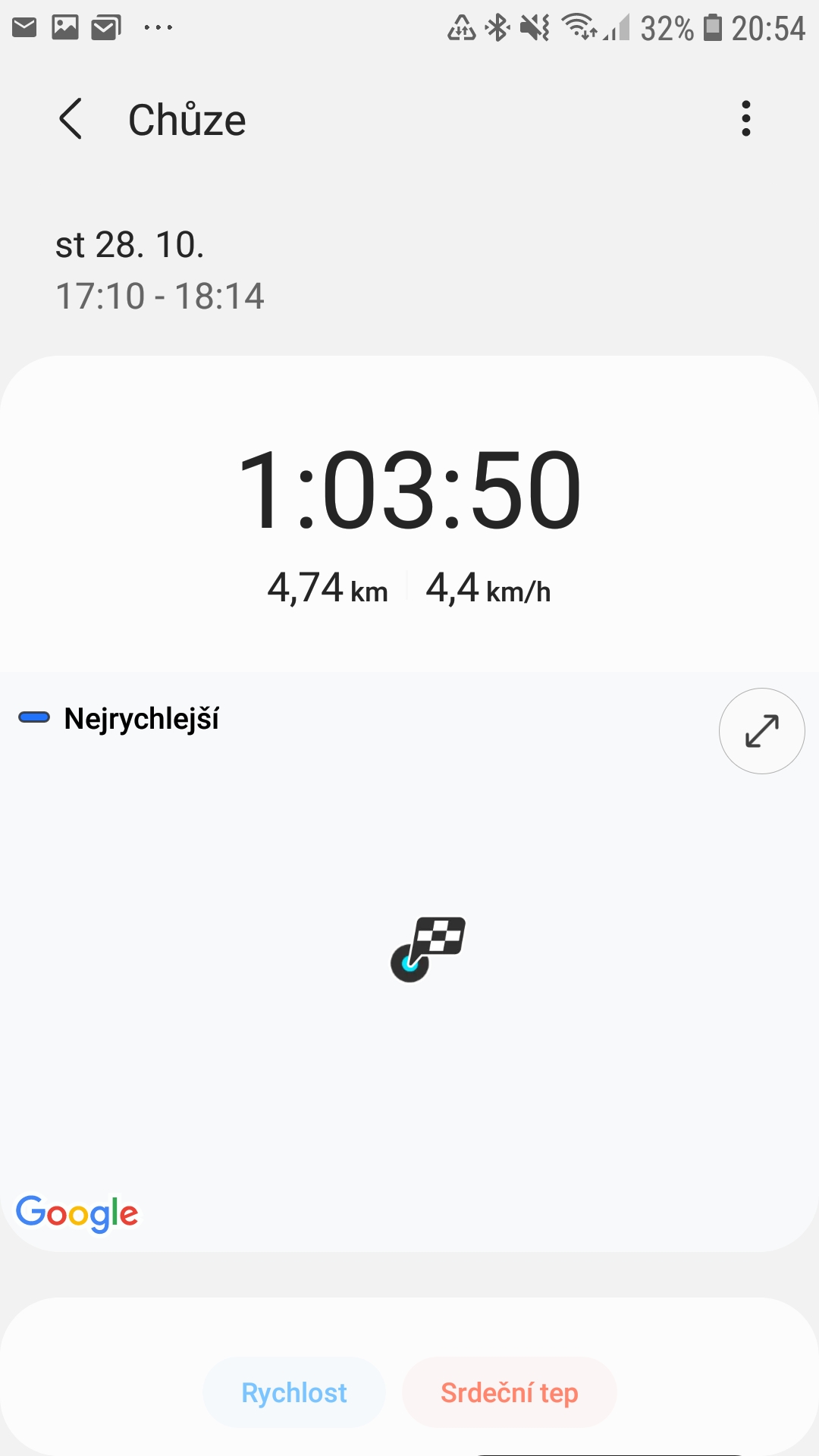Switch to the Srdeční tep chart
819x1456 pixels.
[x=510, y=1392]
